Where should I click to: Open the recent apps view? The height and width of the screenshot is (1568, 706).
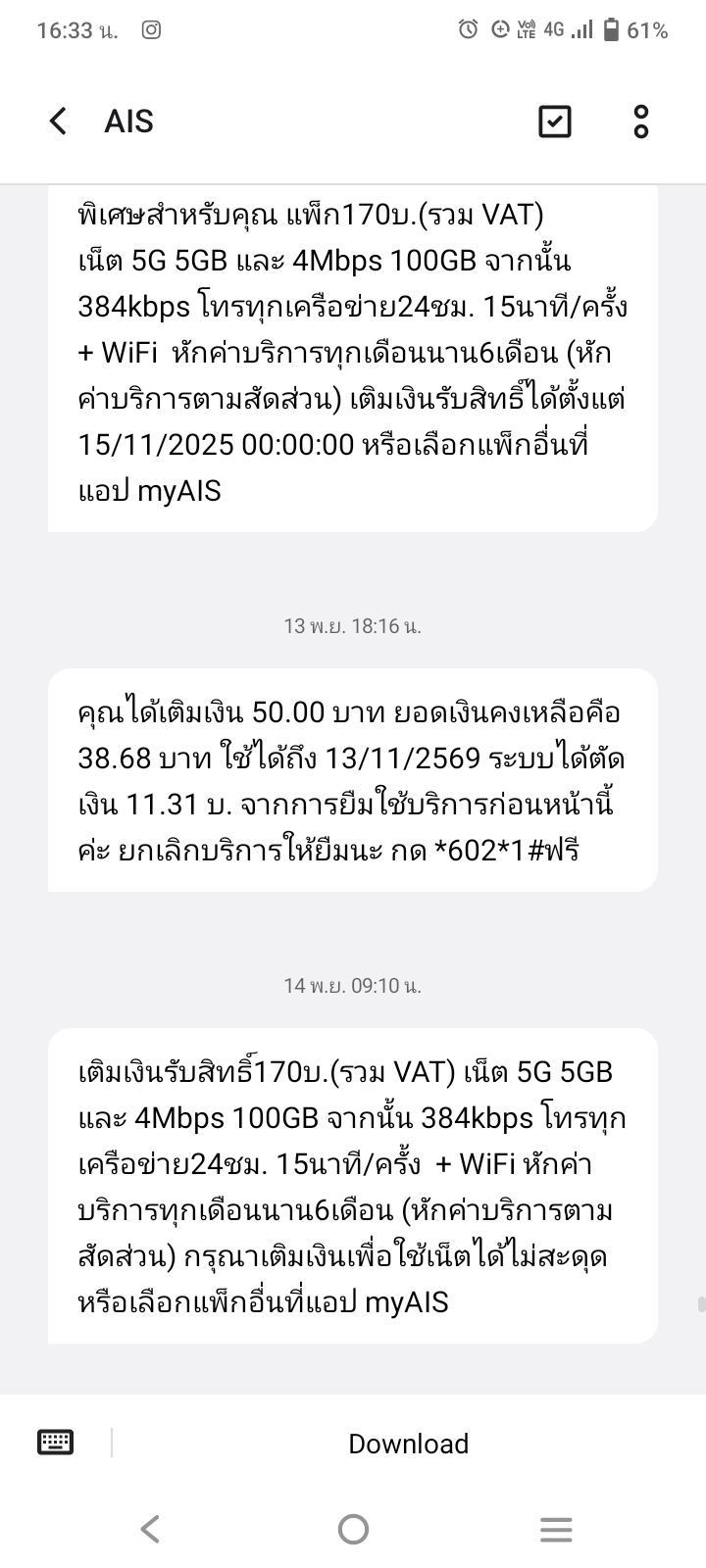(x=556, y=1529)
